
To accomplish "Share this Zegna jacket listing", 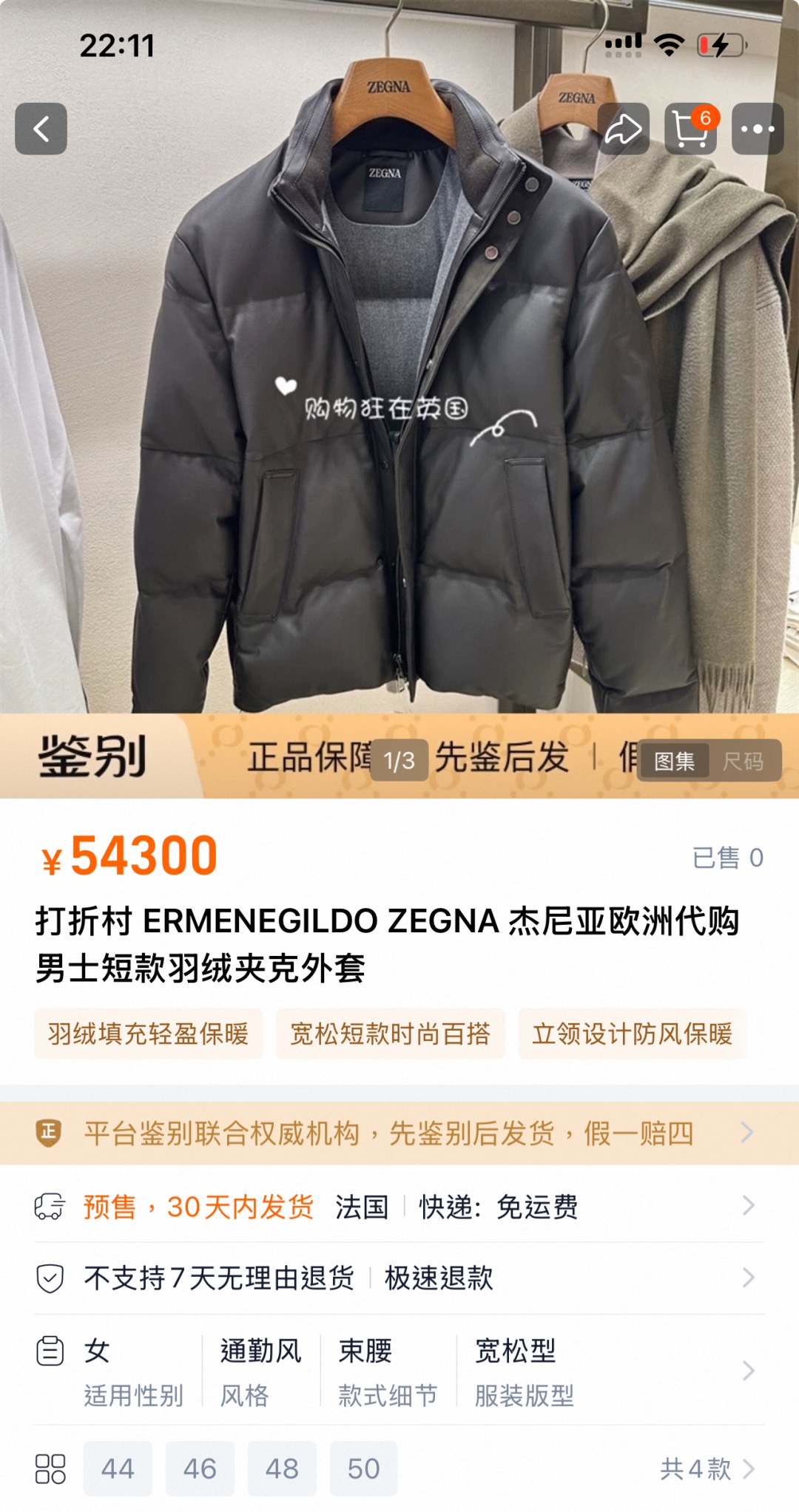I will (x=624, y=129).
